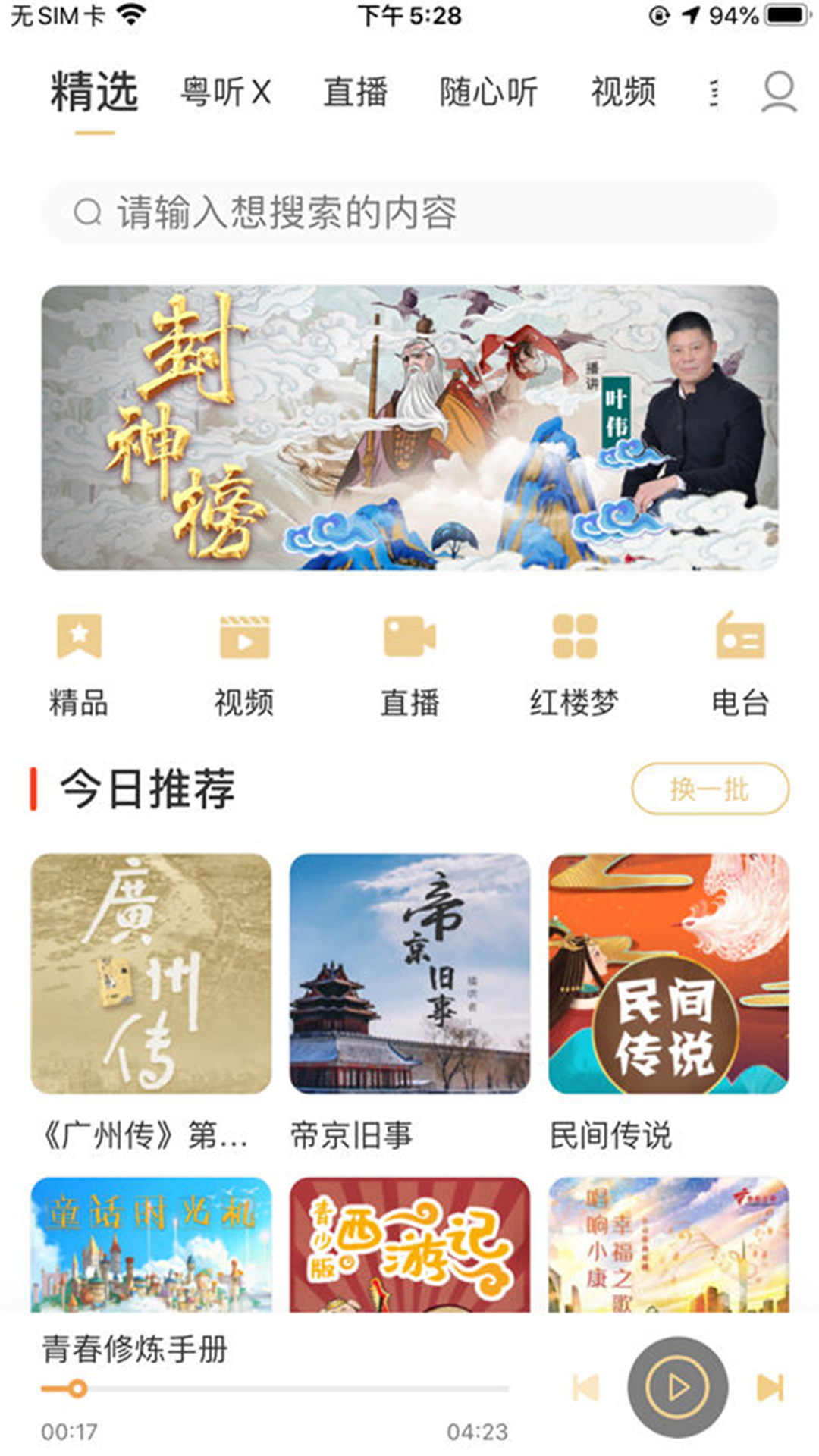819x1456 pixels.
Task: Open the 随心听 tab
Action: 489,91
